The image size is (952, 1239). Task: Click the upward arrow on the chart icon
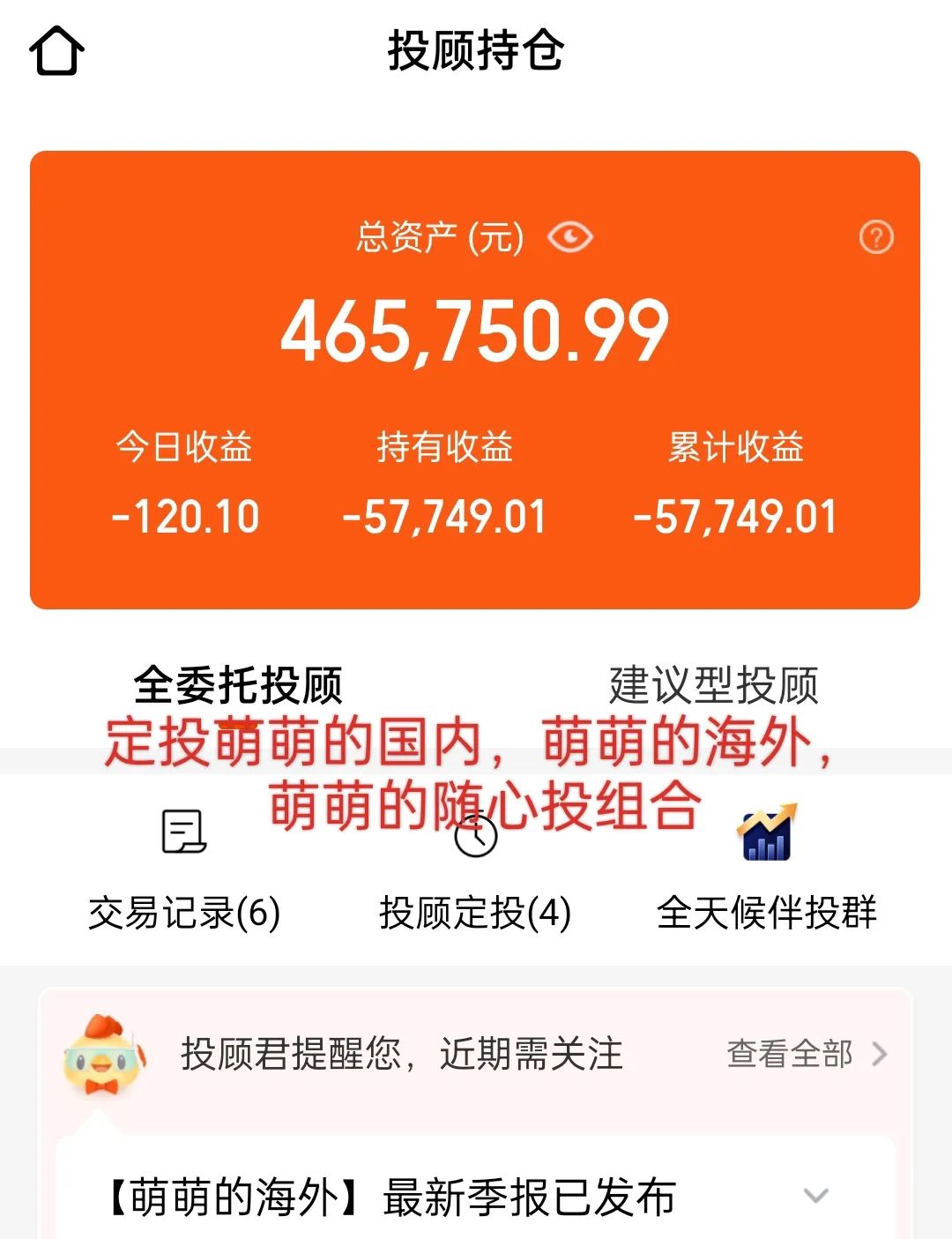(x=787, y=810)
